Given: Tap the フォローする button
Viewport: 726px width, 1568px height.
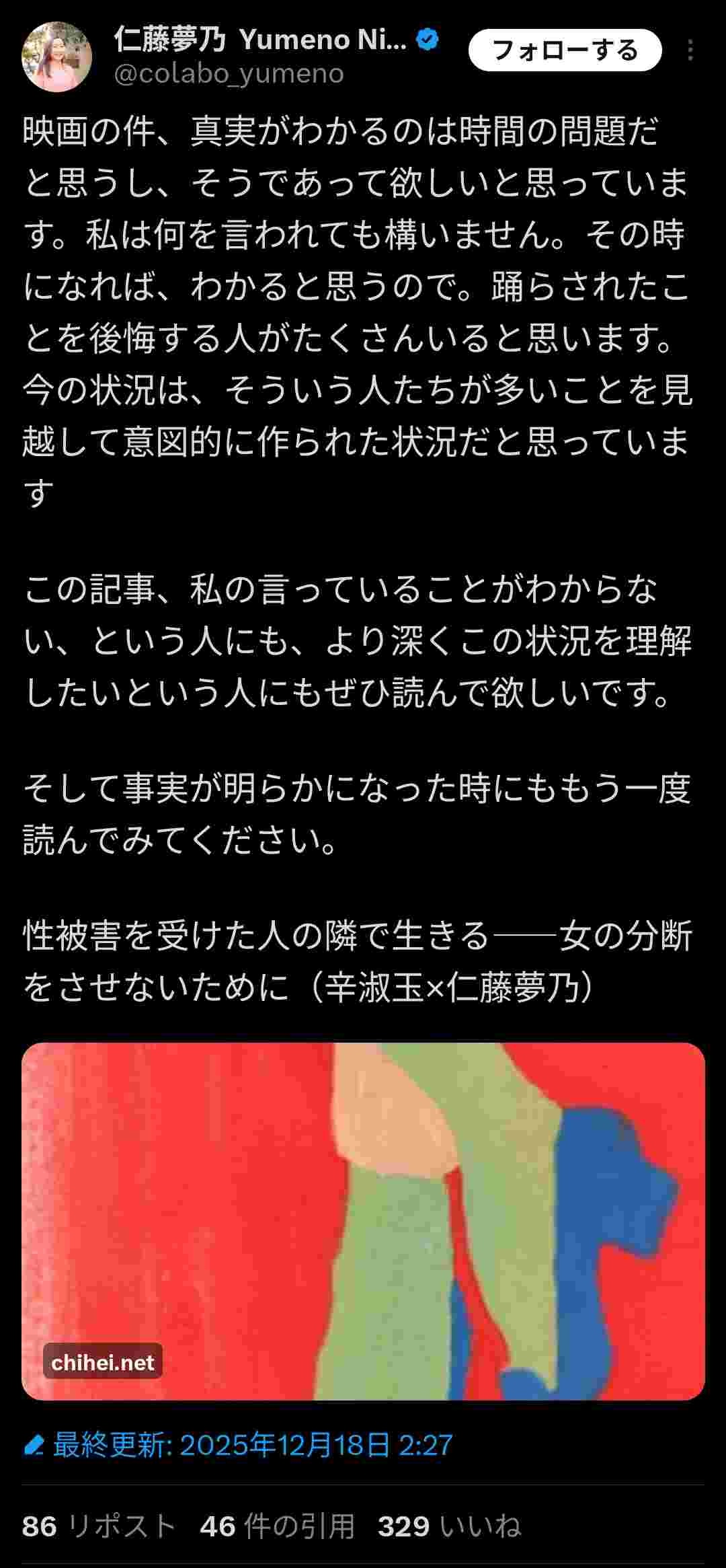Looking at the screenshot, I should 565,50.
